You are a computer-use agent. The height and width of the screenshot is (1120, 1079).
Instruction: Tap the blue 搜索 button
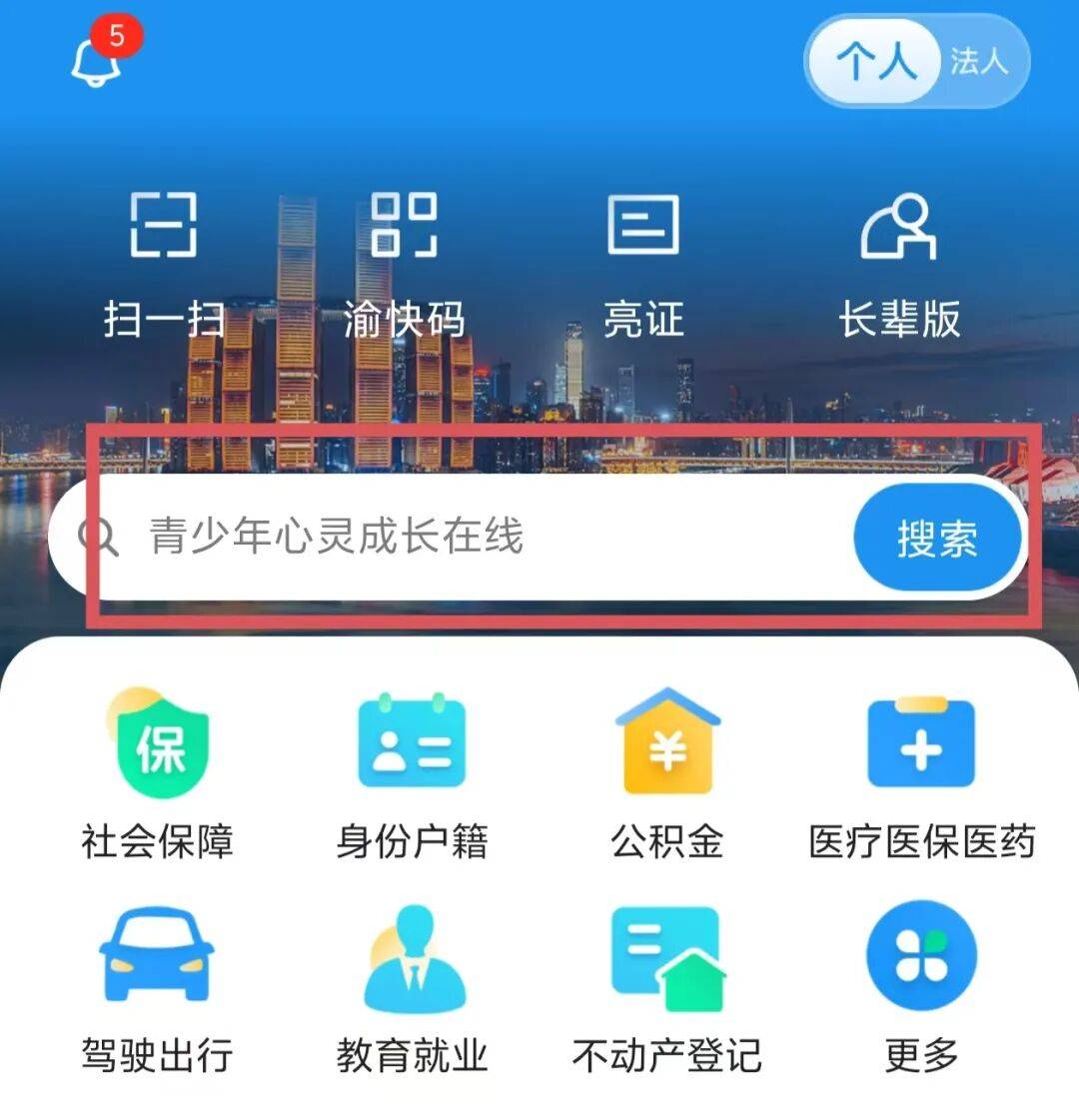point(937,539)
